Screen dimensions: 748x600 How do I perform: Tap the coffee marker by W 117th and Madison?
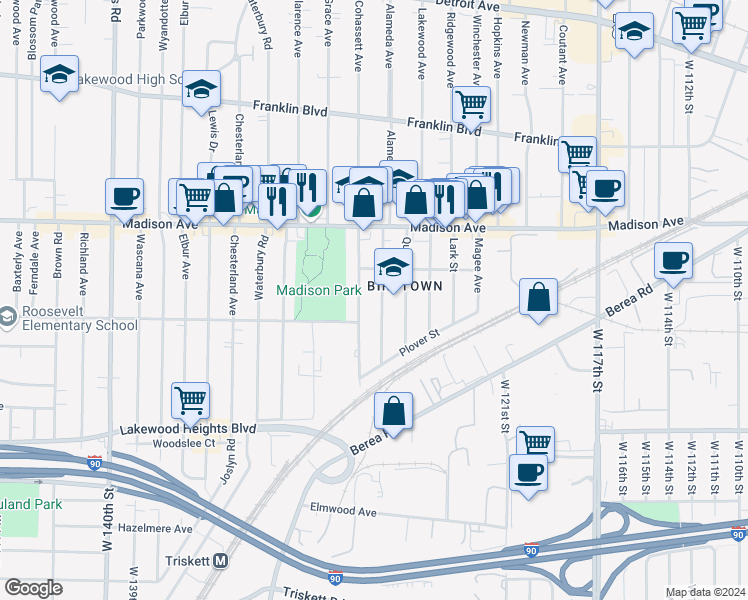605,192
